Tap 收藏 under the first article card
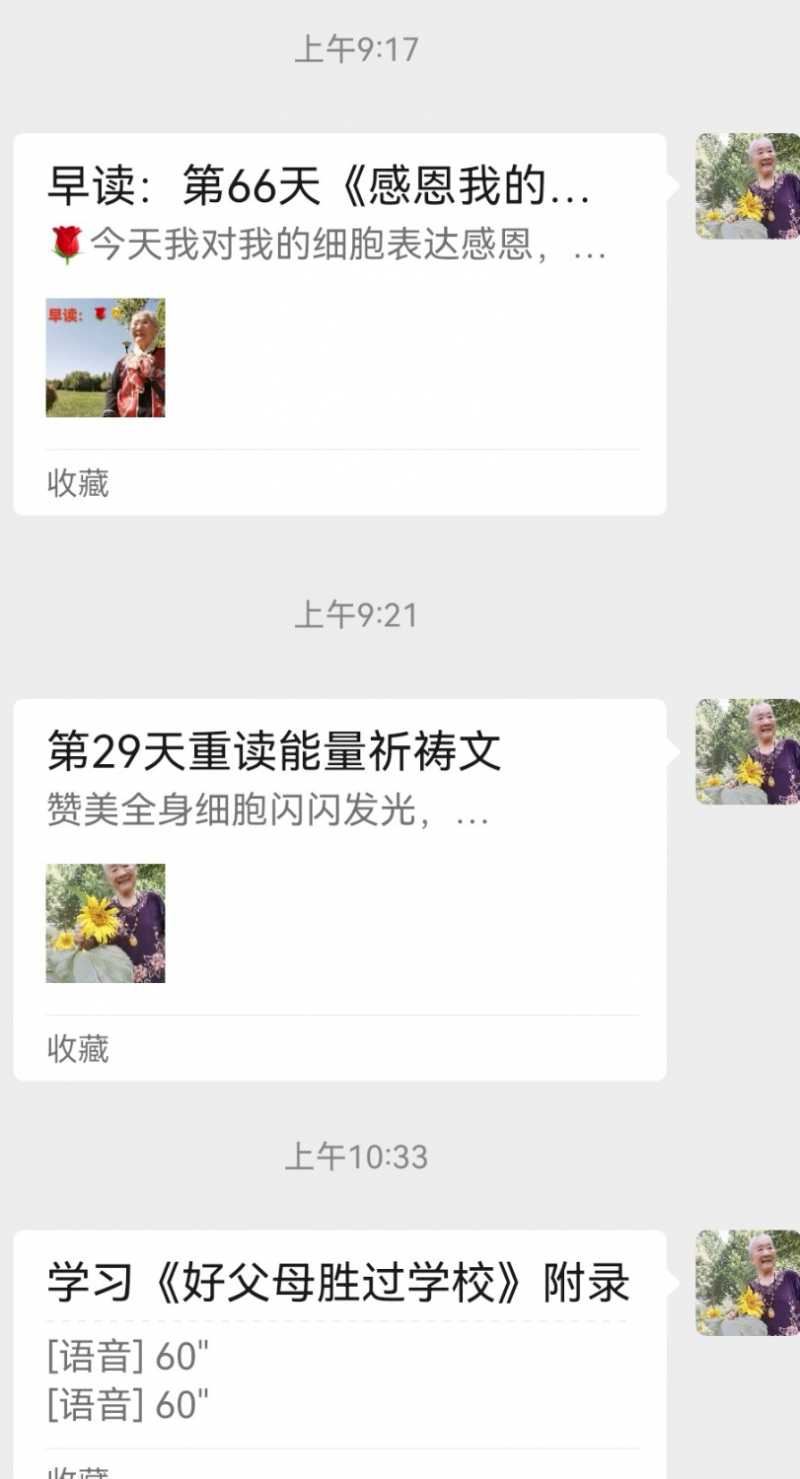The image size is (800, 1479). 78,484
